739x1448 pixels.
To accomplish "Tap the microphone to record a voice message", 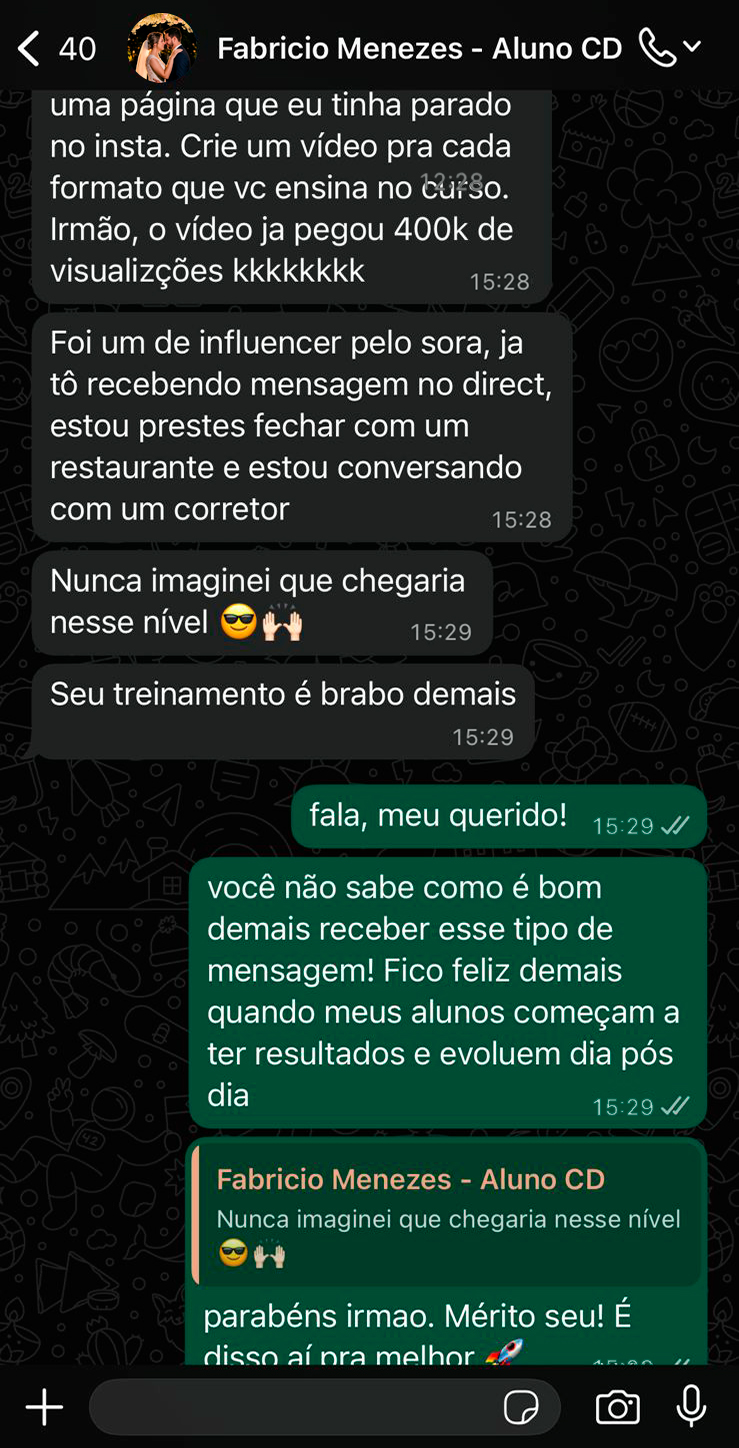I will [690, 1406].
